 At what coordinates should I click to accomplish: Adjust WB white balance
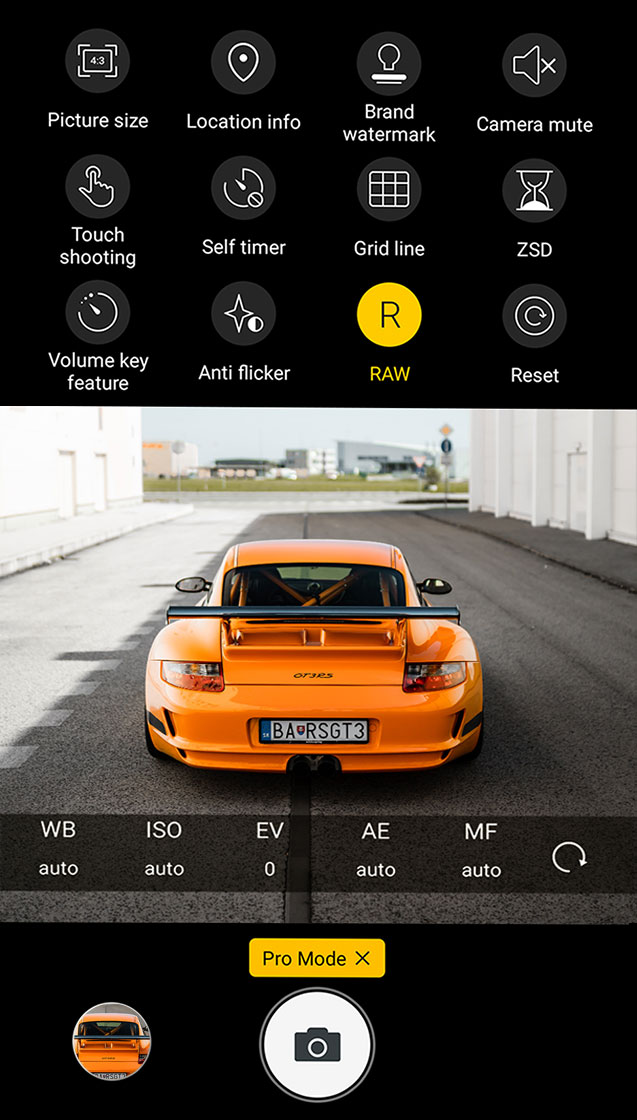click(x=58, y=849)
